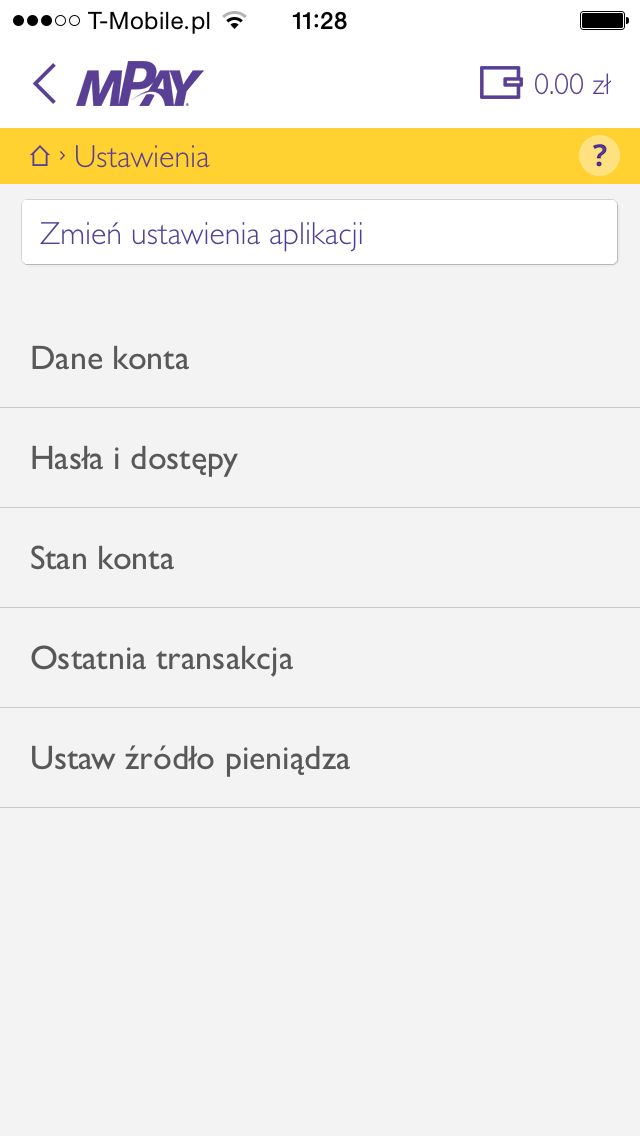
Task: Go back using the arrow icon
Action: (44, 84)
